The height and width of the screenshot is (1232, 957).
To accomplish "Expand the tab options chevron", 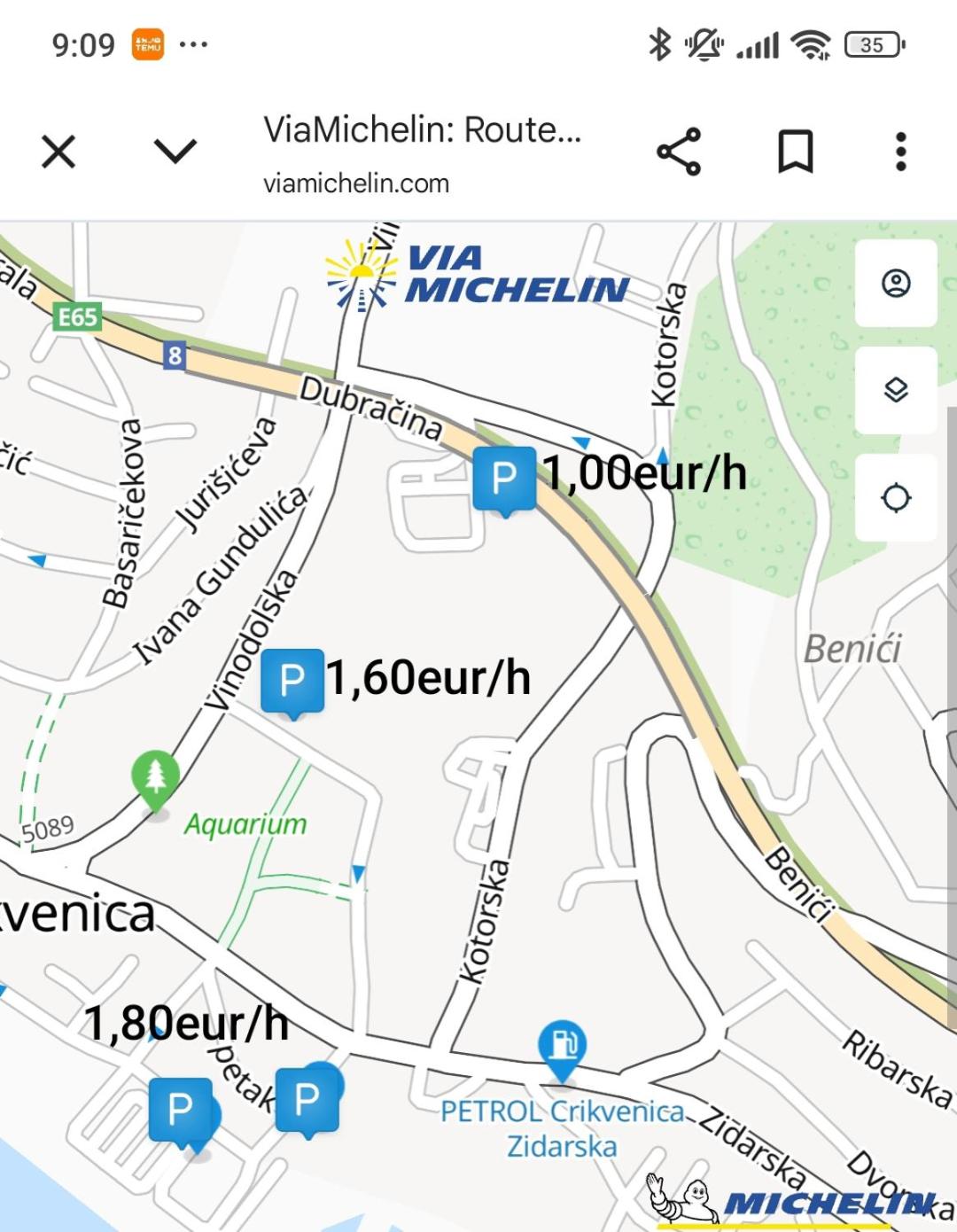I will (x=175, y=152).
